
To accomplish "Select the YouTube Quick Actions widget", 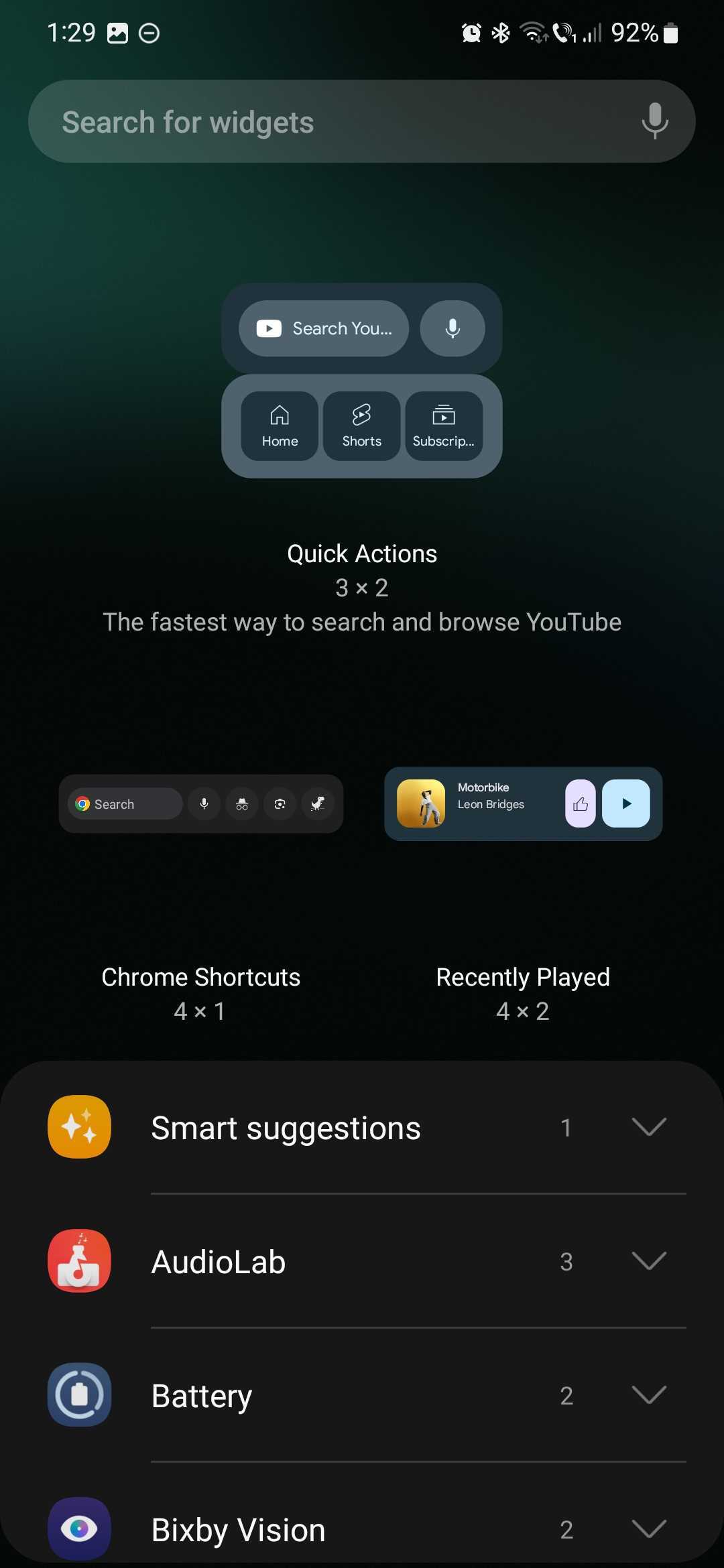I will [362, 381].
